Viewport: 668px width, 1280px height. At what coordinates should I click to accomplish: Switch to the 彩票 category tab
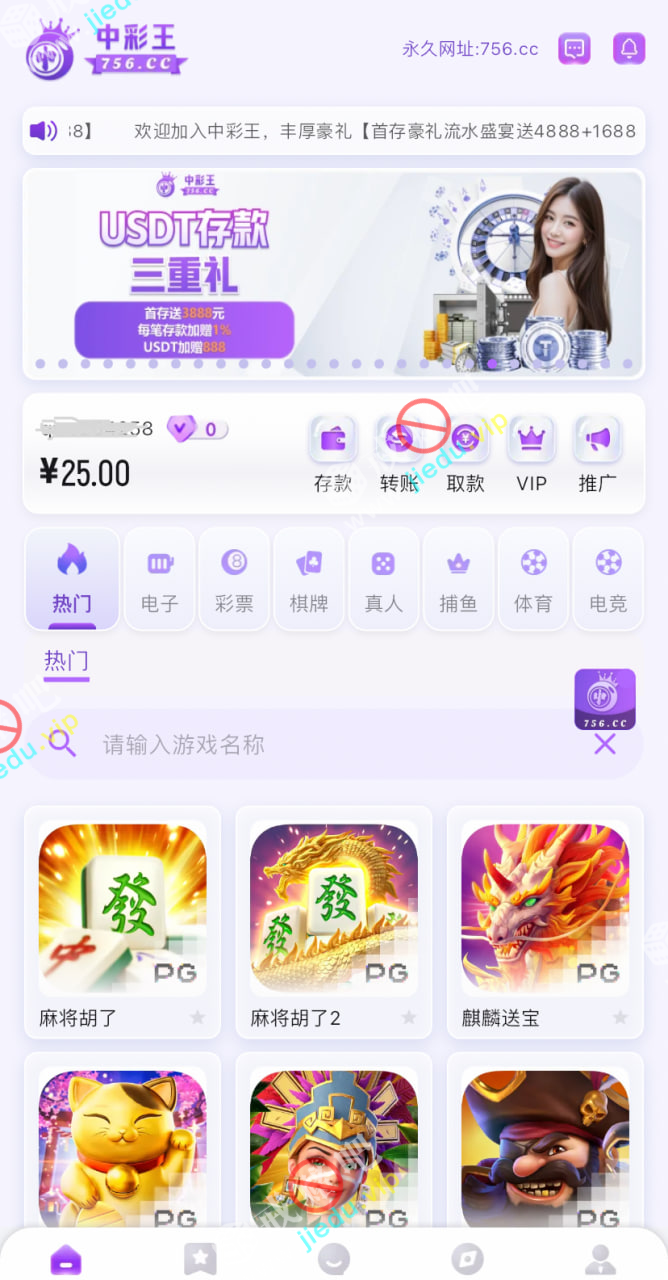[234, 580]
